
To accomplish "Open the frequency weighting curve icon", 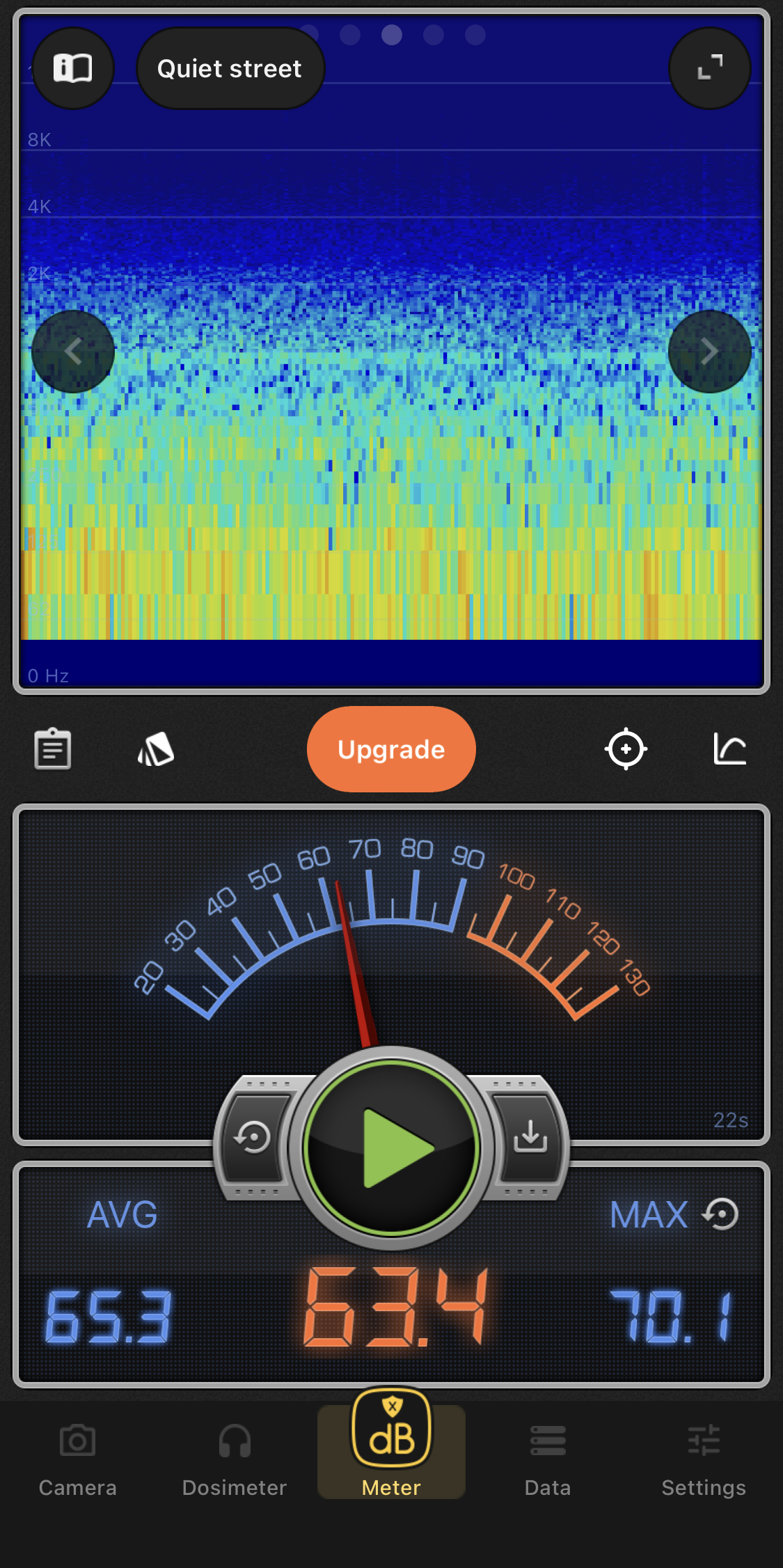I will tap(729, 749).
